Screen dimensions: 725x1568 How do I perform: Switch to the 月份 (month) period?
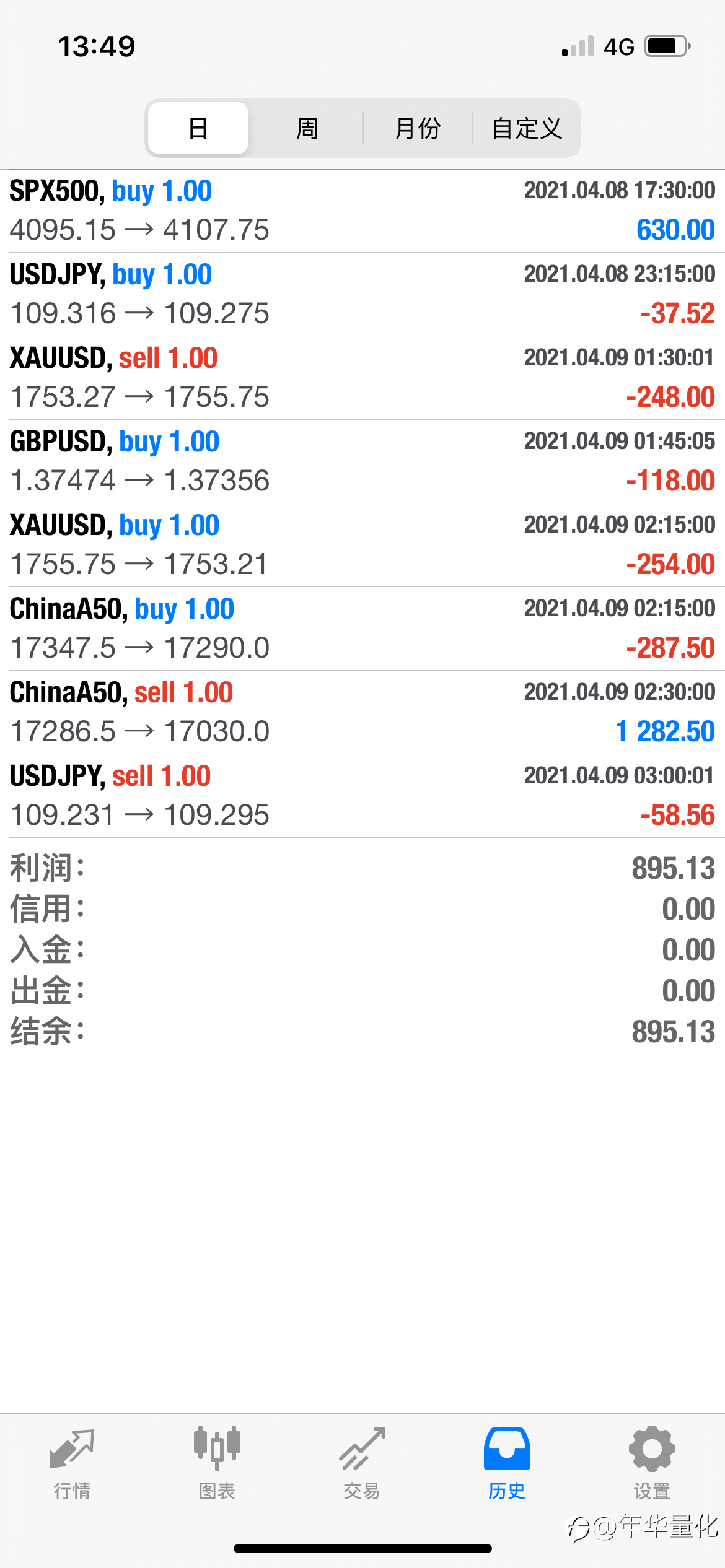click(x=418, y=128)
